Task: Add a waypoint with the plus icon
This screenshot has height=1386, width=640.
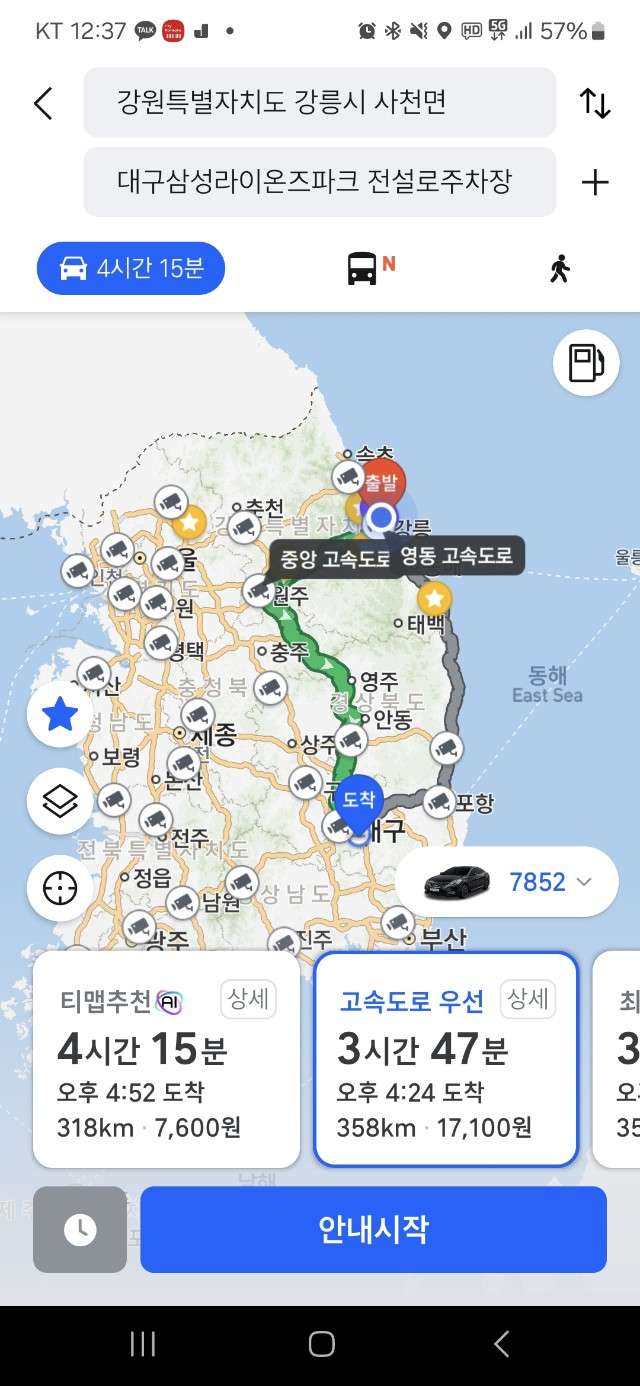Action: click(595, 182)
